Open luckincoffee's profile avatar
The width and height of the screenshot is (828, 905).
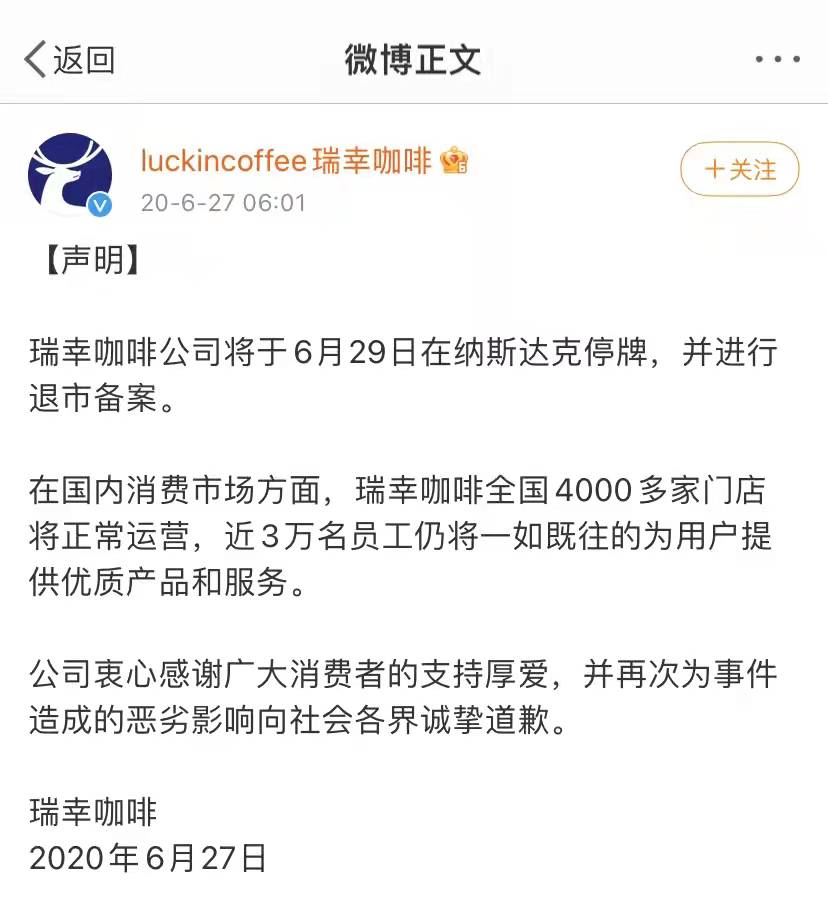[70, 174]
